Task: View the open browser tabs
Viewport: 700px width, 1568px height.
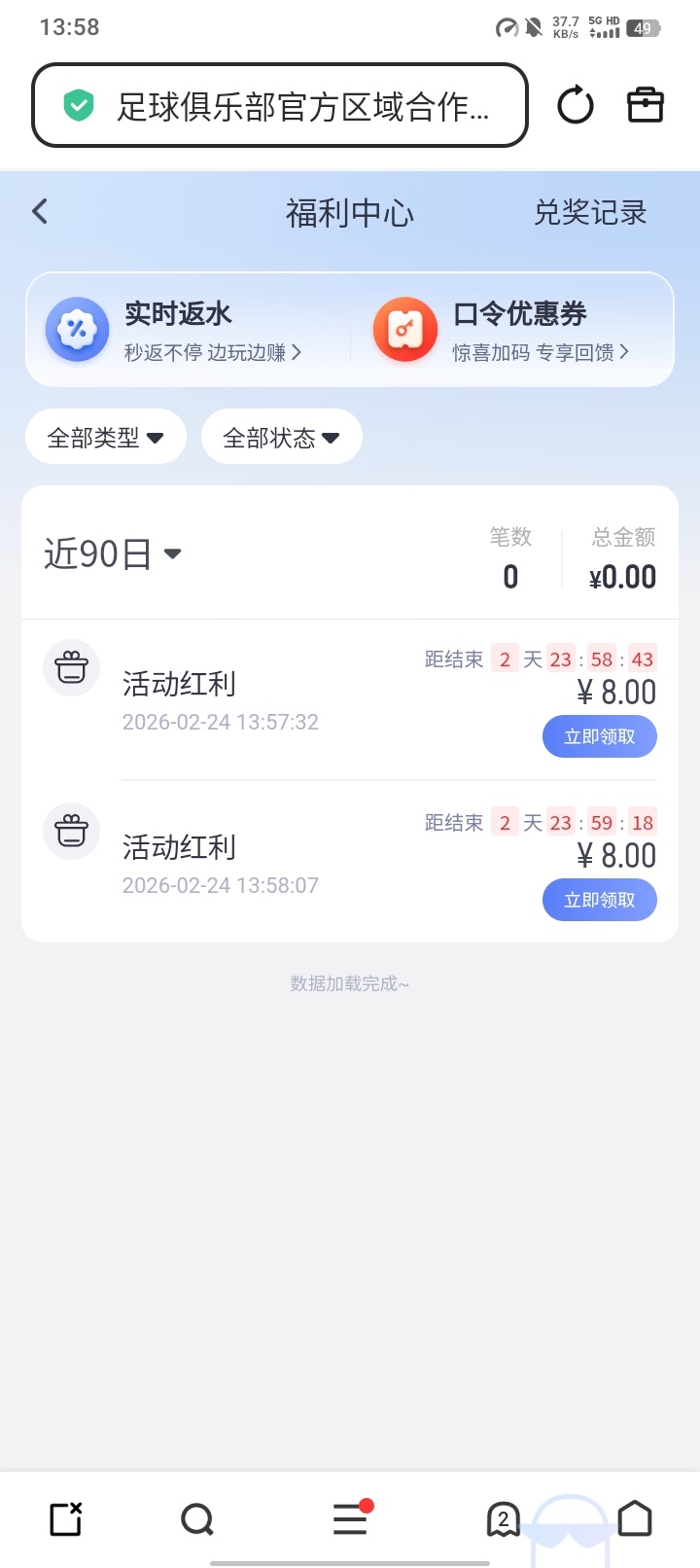Action: click(503, 1518)
